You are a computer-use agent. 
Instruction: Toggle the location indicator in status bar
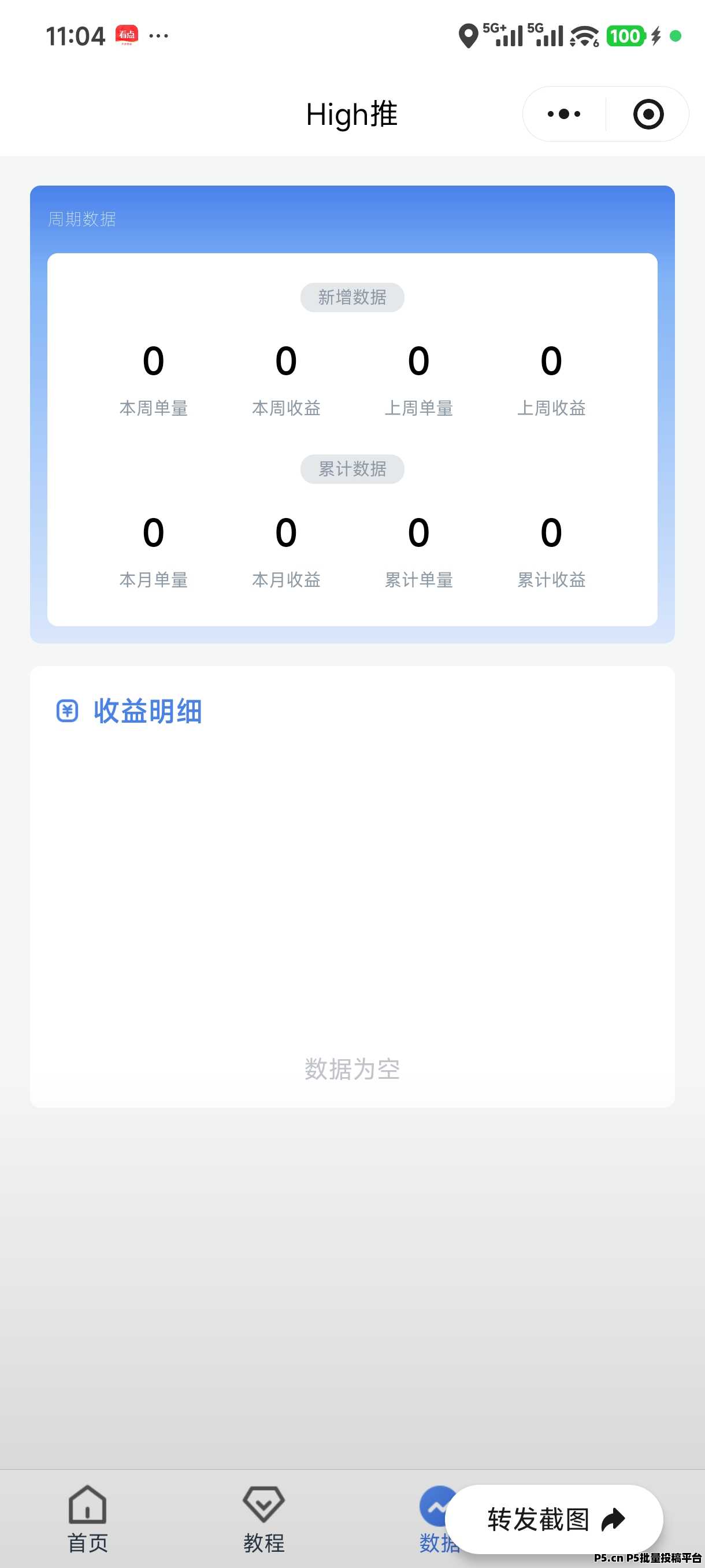click(466, 36)
